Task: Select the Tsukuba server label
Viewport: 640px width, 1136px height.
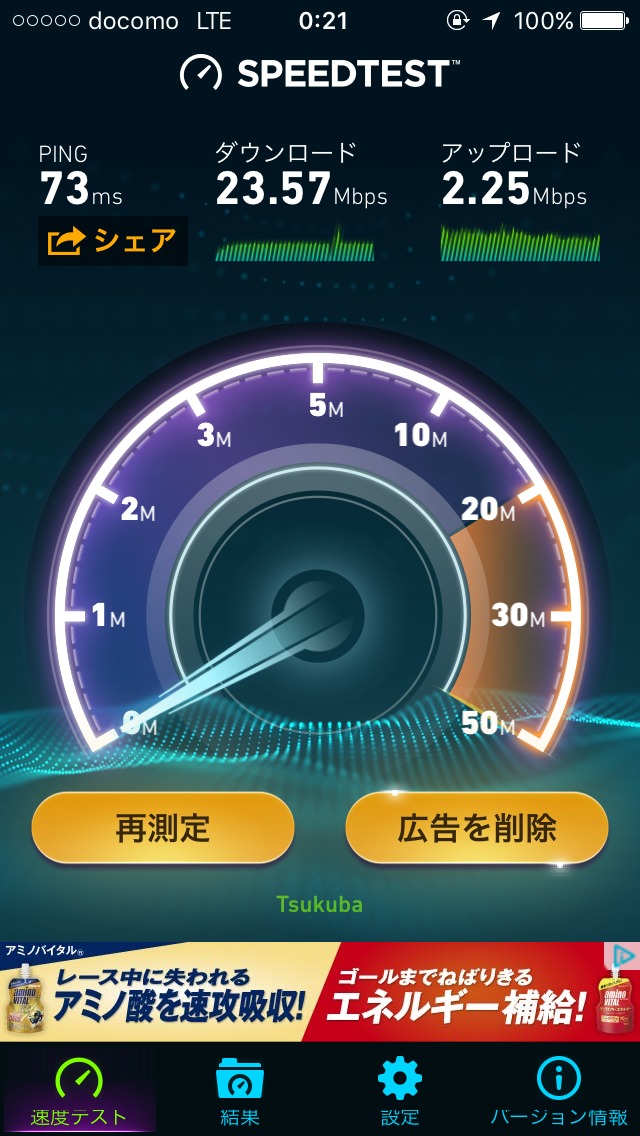Action: 319,905
